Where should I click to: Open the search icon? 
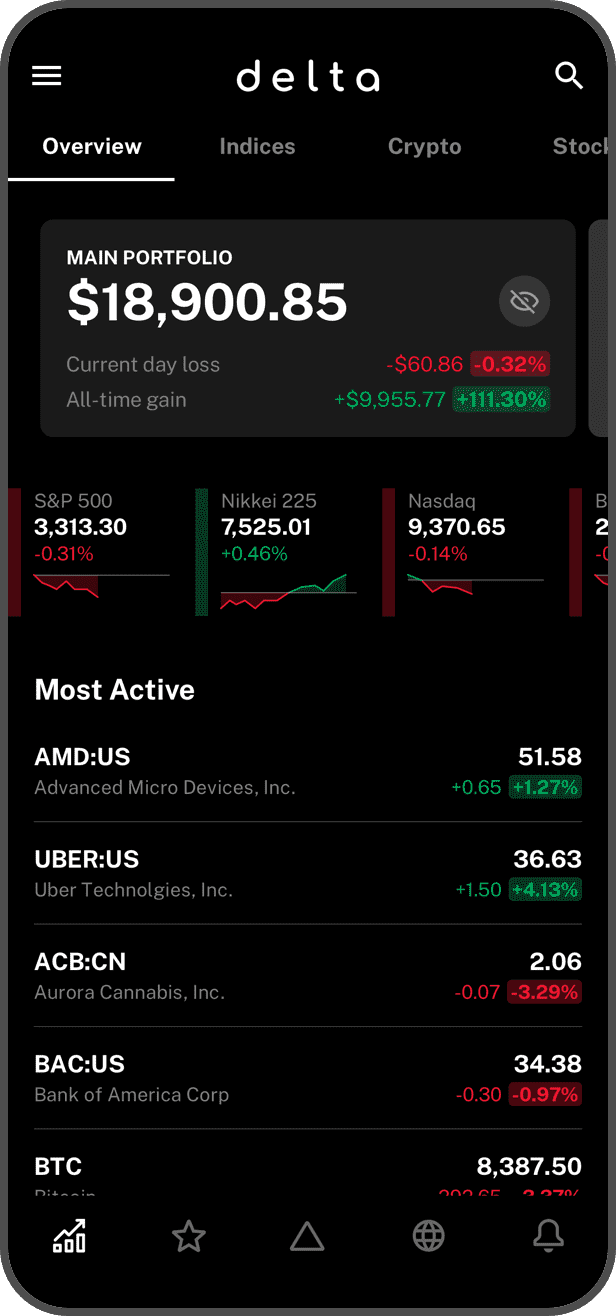click(569, 75)
